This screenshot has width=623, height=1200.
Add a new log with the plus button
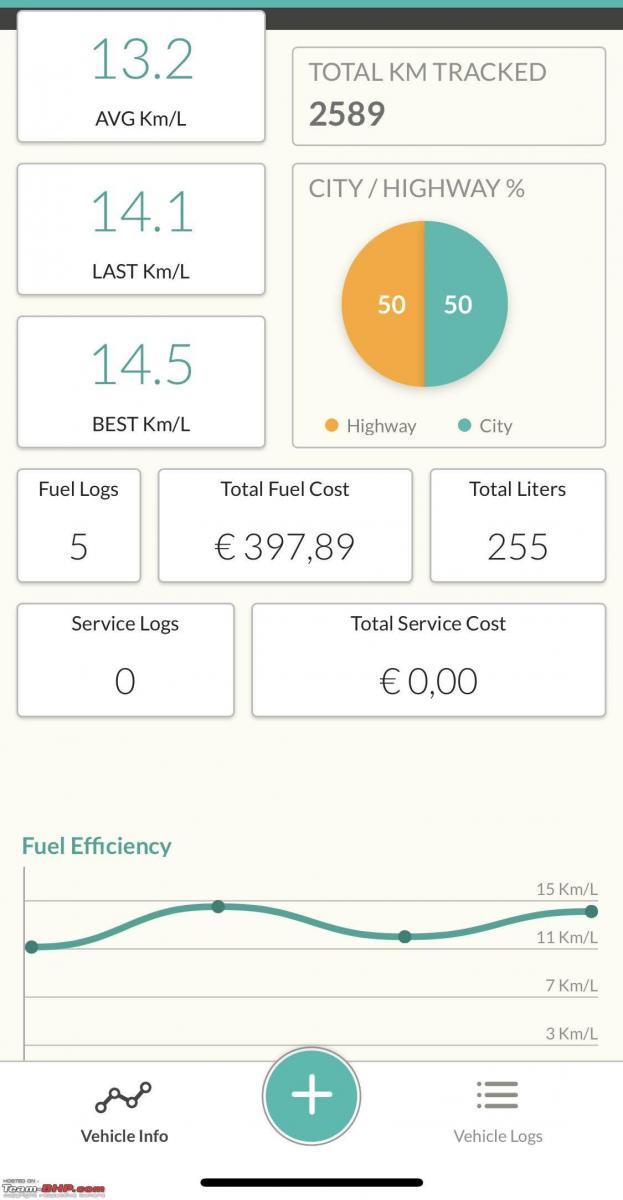311,1096
